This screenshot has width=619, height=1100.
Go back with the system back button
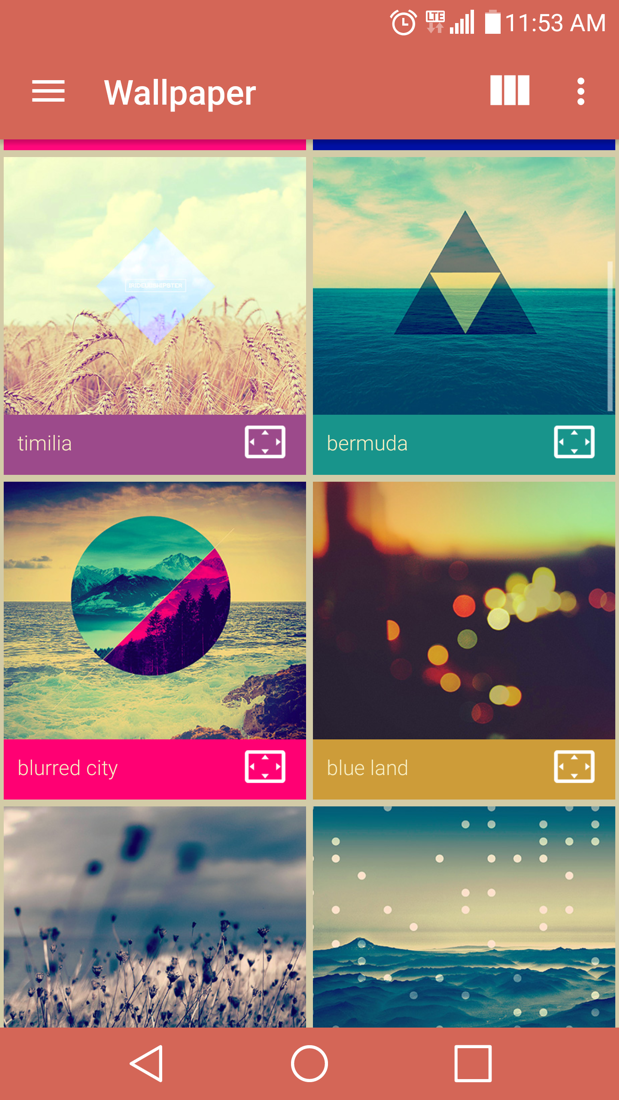tap(147, 1064)
